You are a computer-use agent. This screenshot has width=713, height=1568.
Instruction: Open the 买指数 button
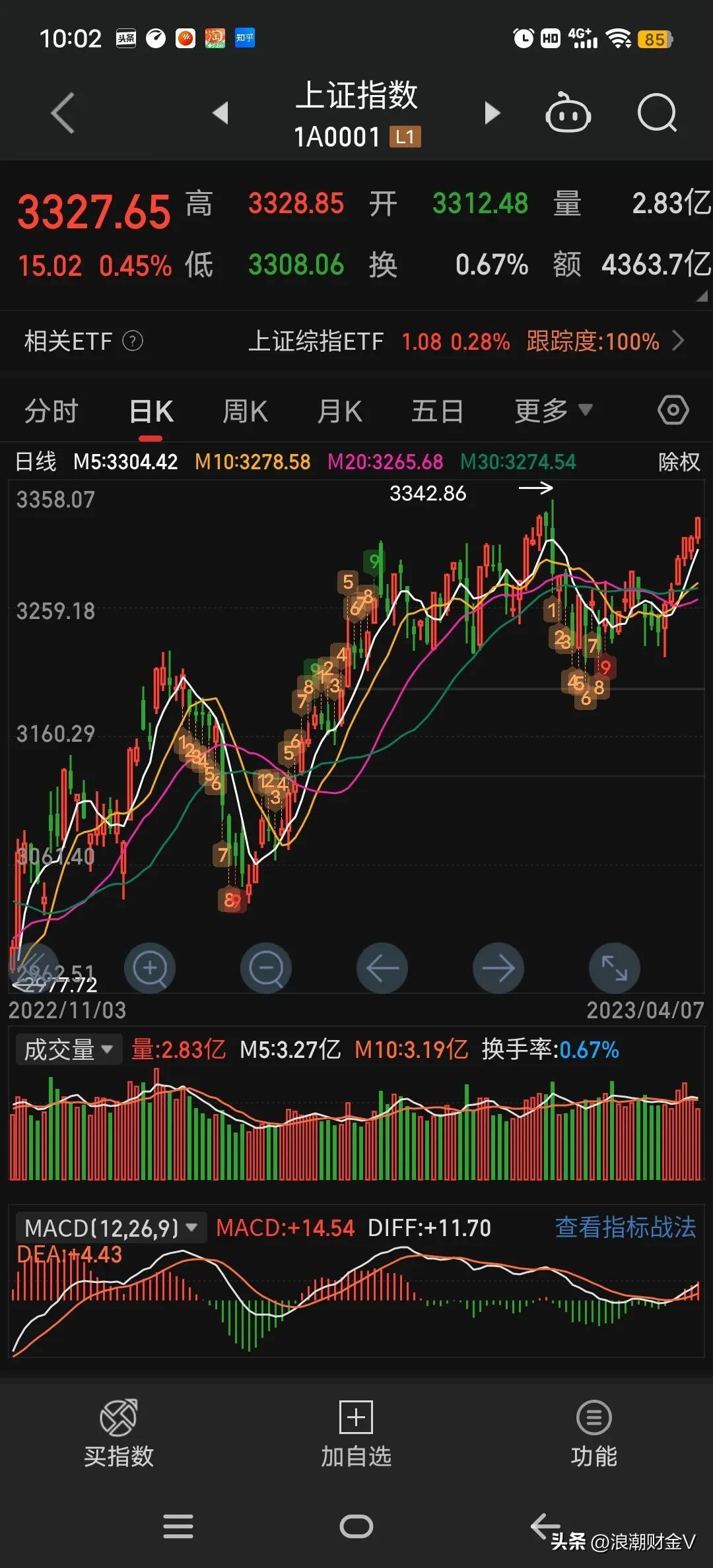pos(119,1433)
